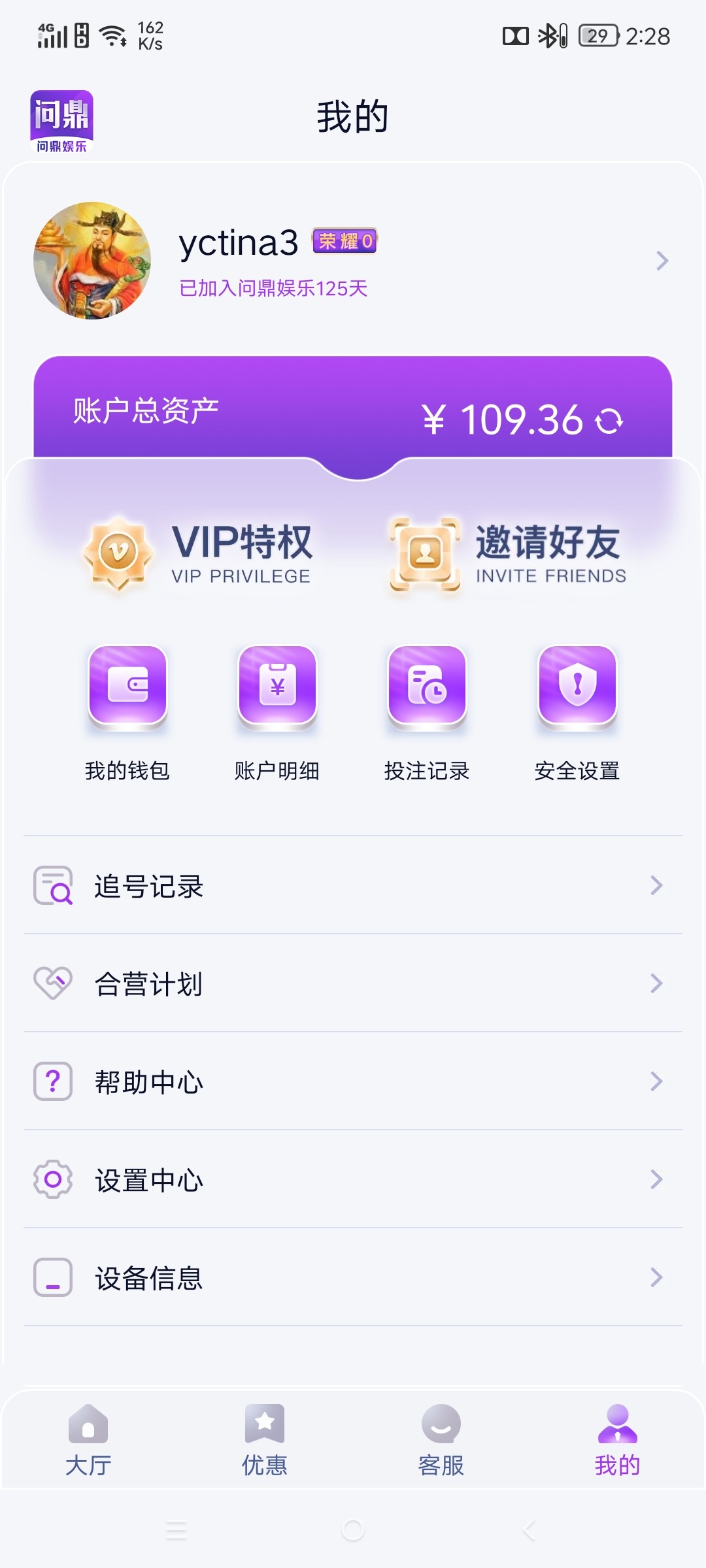View 账户明细 account details
This screenshot has height=1568, width=706.
click(277, 713)
